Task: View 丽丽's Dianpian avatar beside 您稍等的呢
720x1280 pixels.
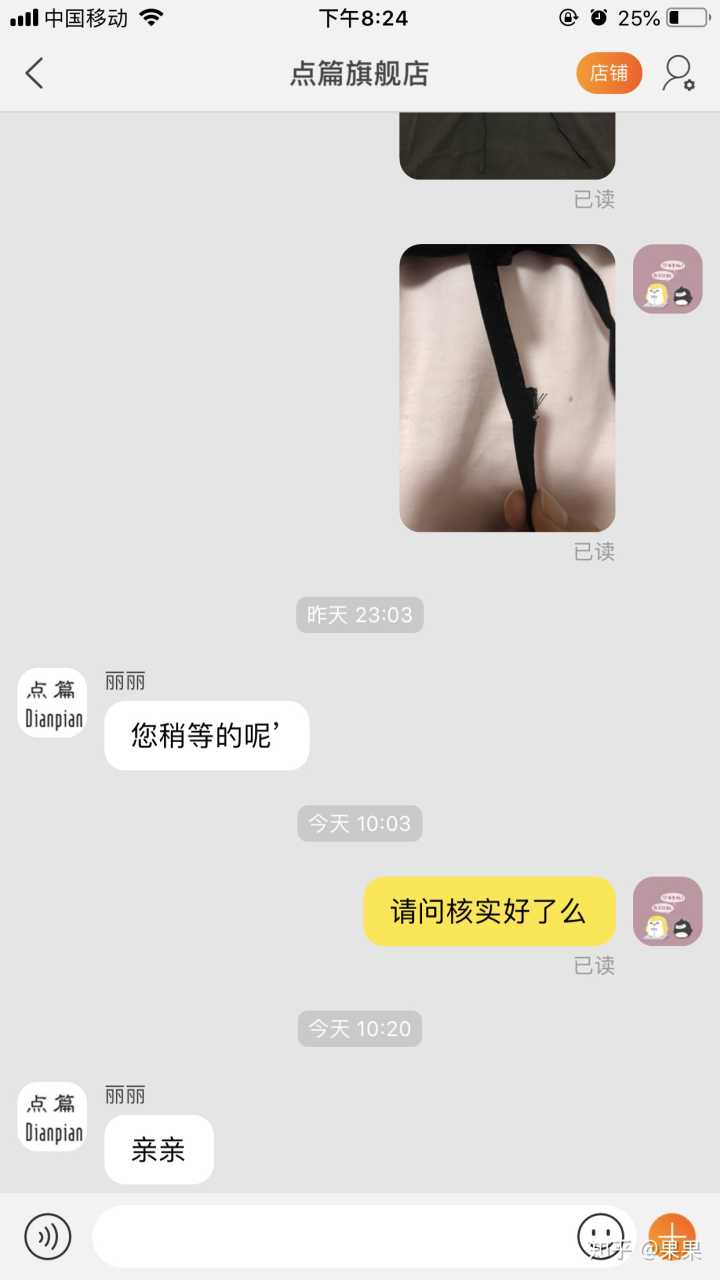Action: [x=53, y=703]
